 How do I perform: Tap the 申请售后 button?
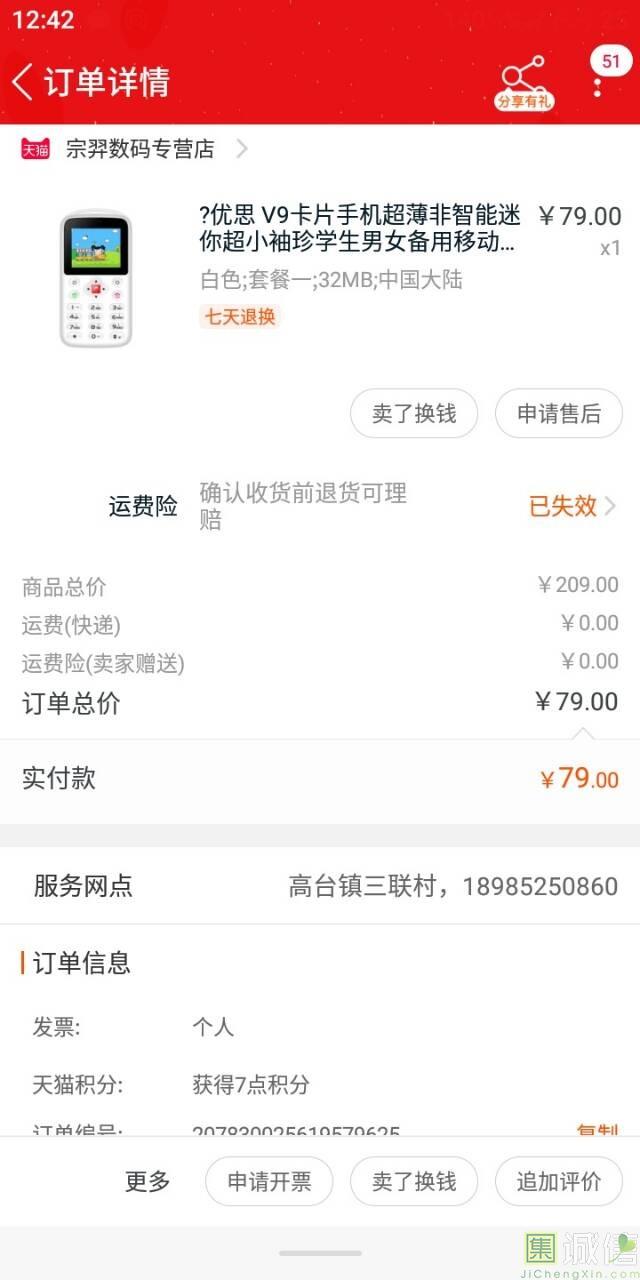point(559,414)
